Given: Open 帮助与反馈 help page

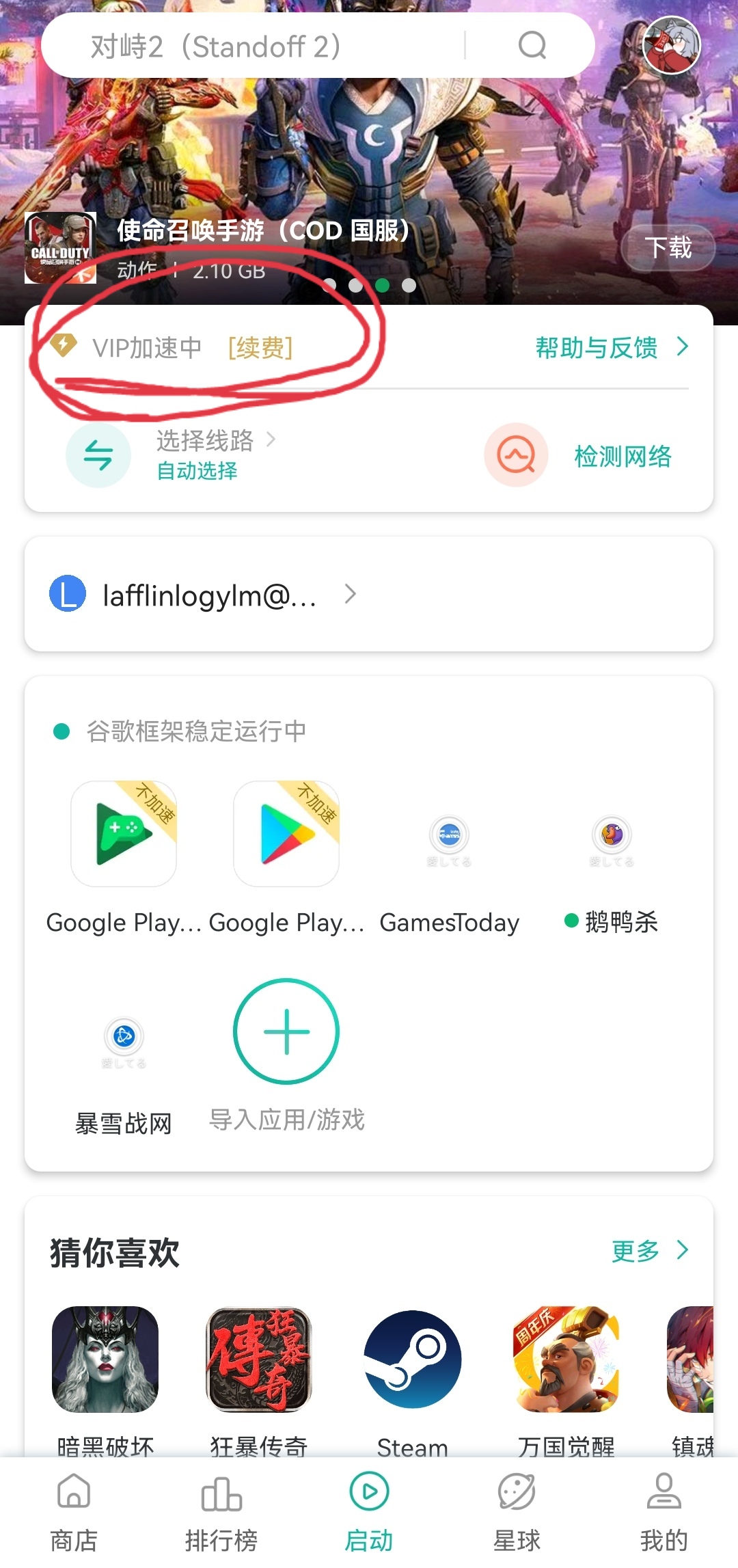Looking at the screenshot, I should (611, 348).
